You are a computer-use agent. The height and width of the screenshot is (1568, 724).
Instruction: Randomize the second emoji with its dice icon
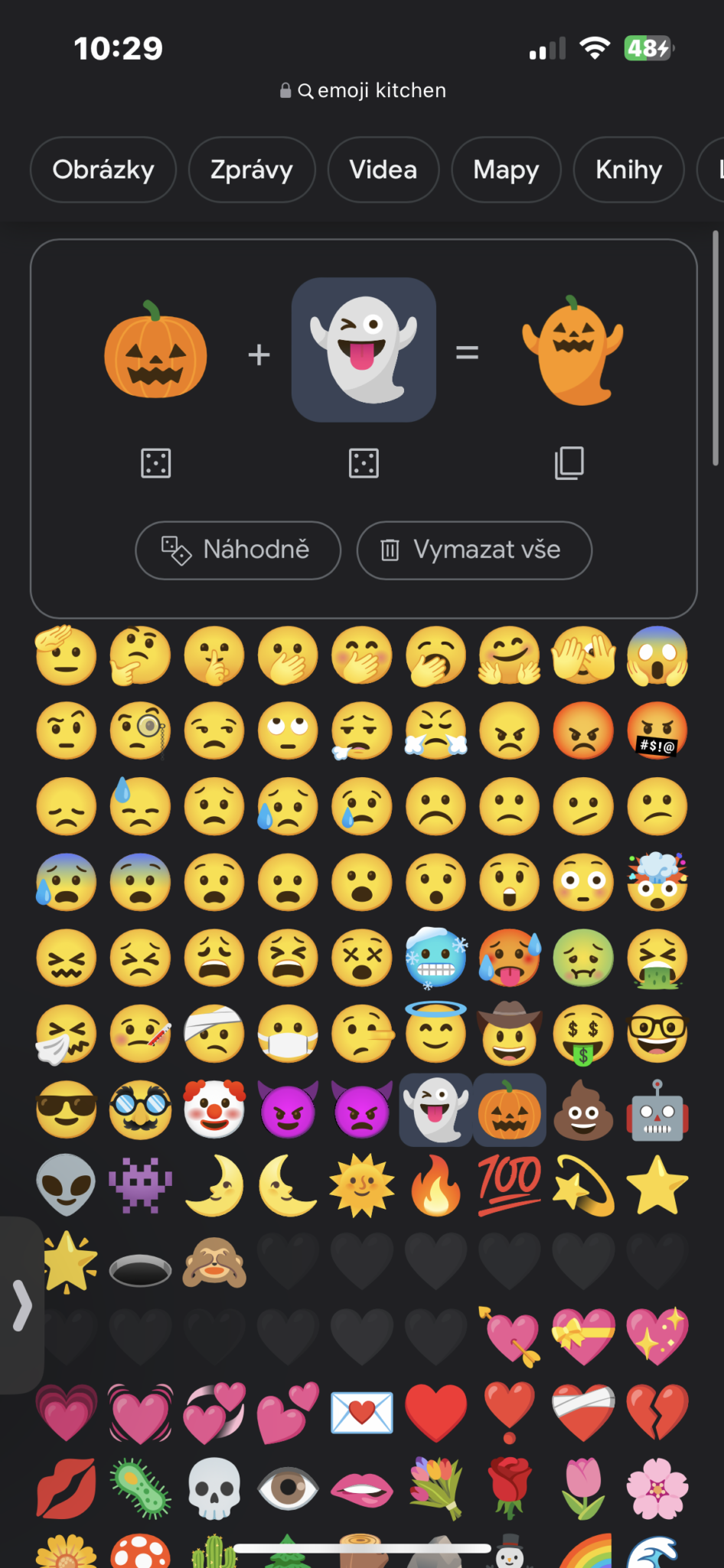tap(364, 463)
